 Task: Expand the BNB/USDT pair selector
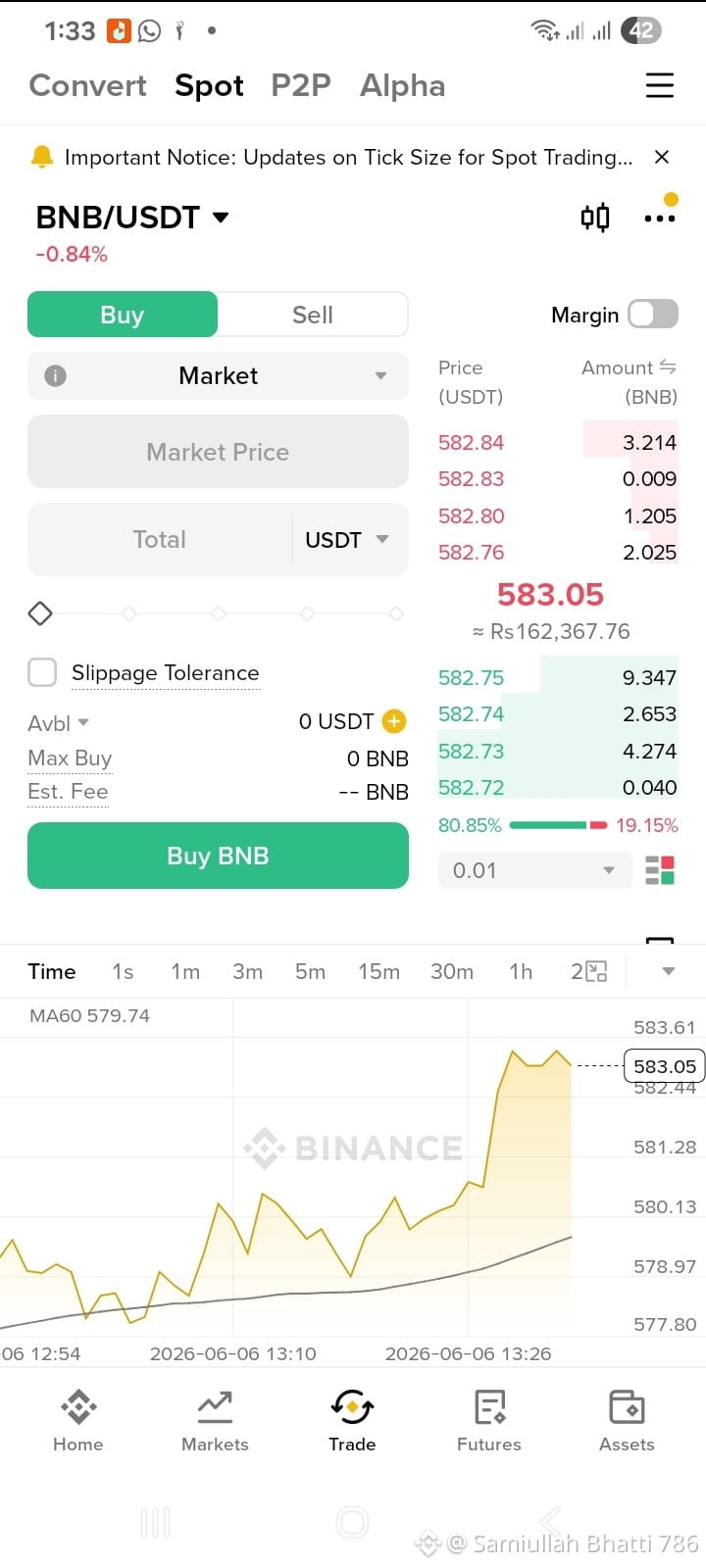click(132, 217)
